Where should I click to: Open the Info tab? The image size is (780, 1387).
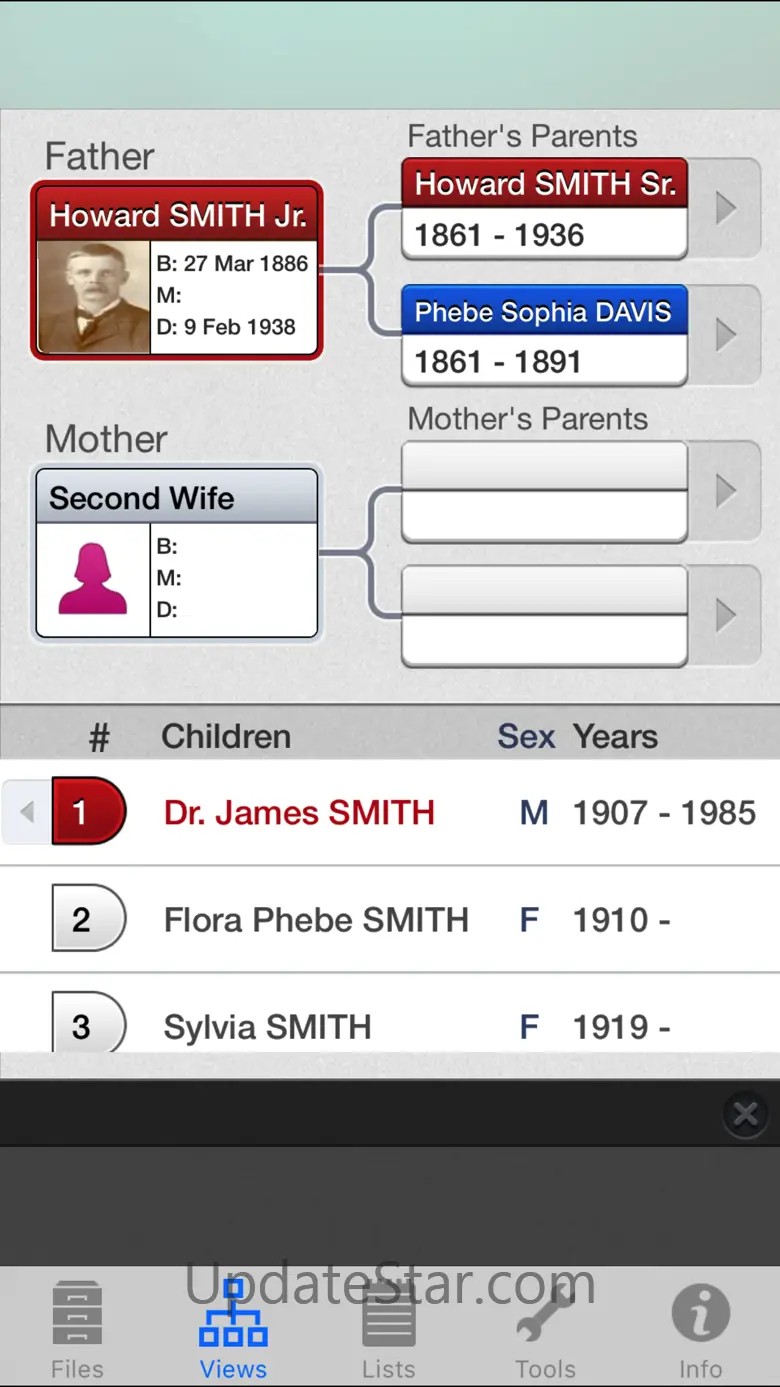[700, 1330]
